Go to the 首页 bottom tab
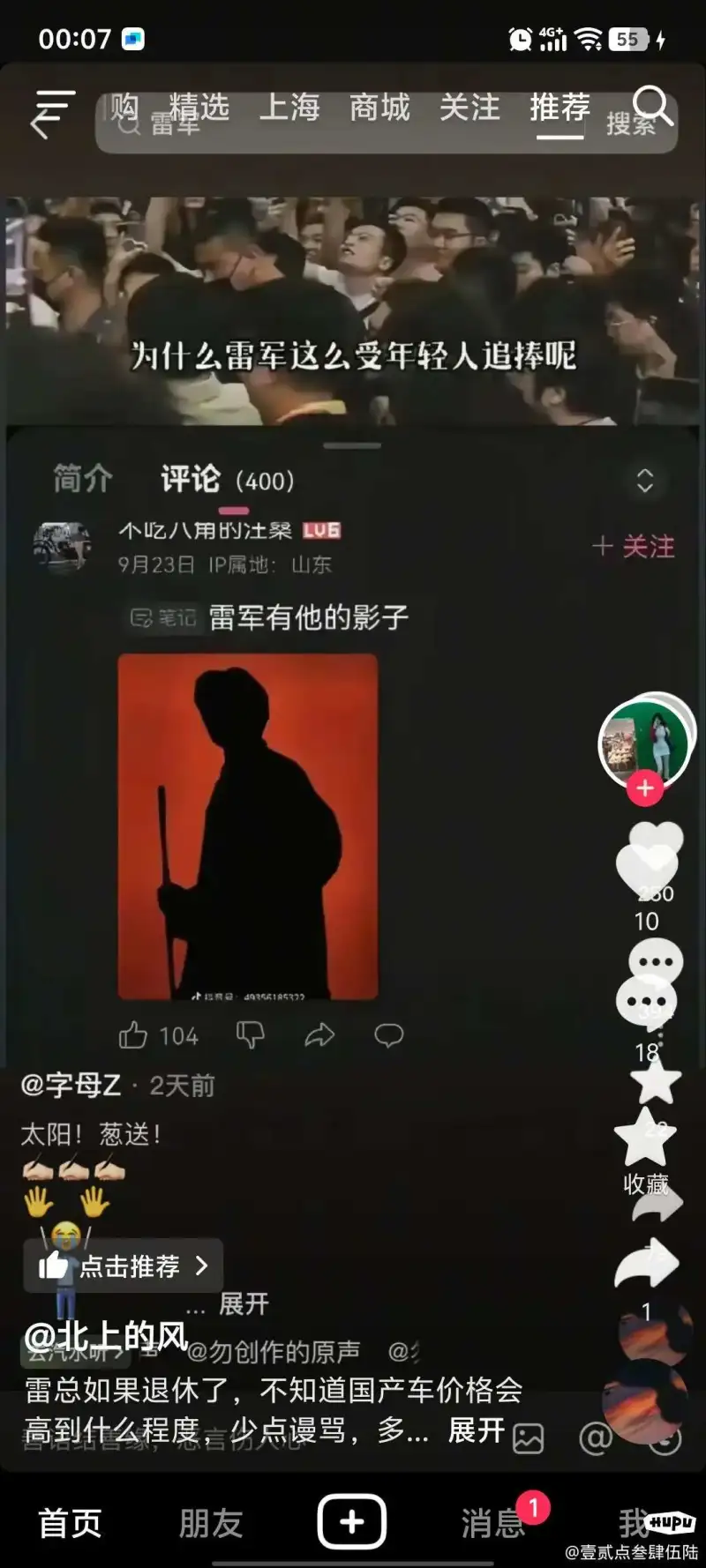This screenshot has width=706, height=1568. (70, 1522)
